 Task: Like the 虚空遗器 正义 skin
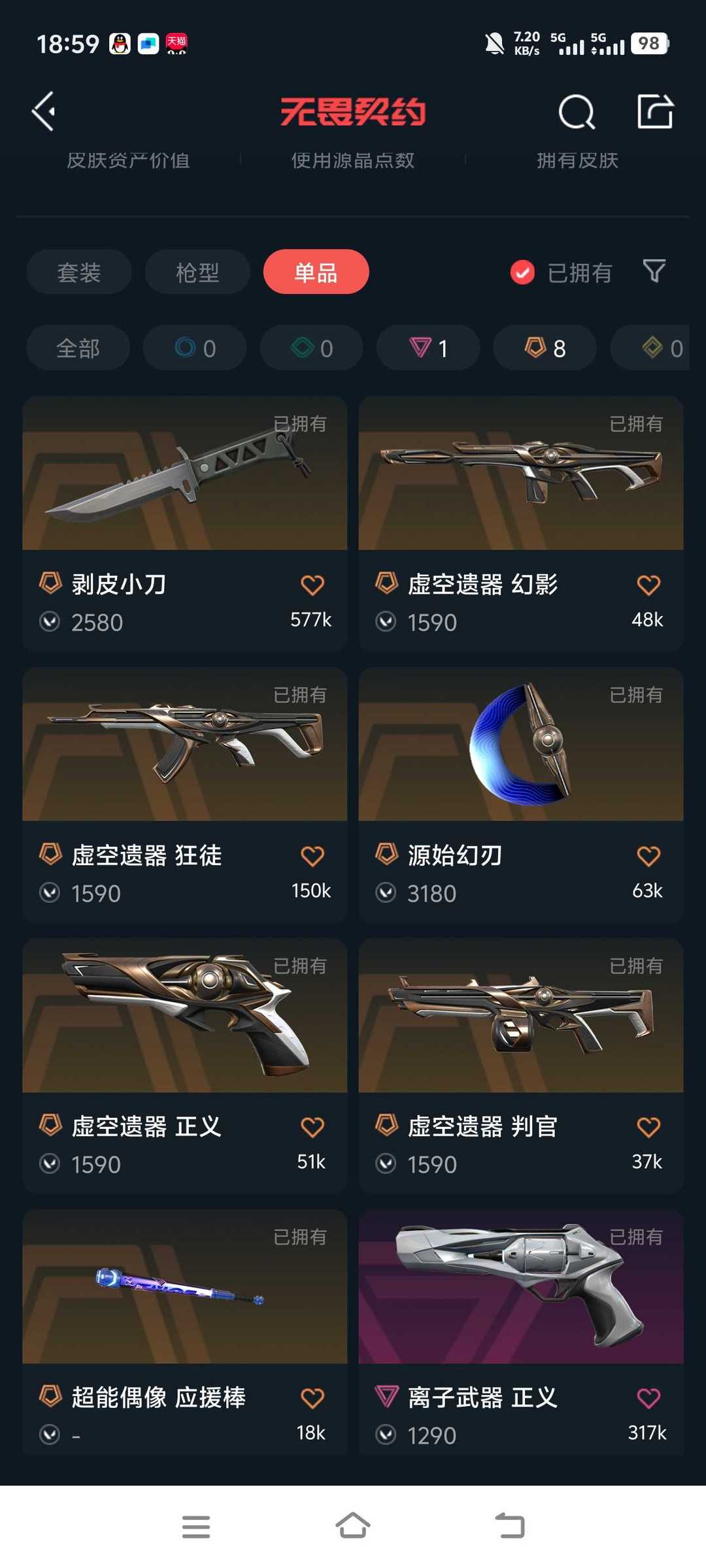pyautogui.click(x=312, y=1127)
